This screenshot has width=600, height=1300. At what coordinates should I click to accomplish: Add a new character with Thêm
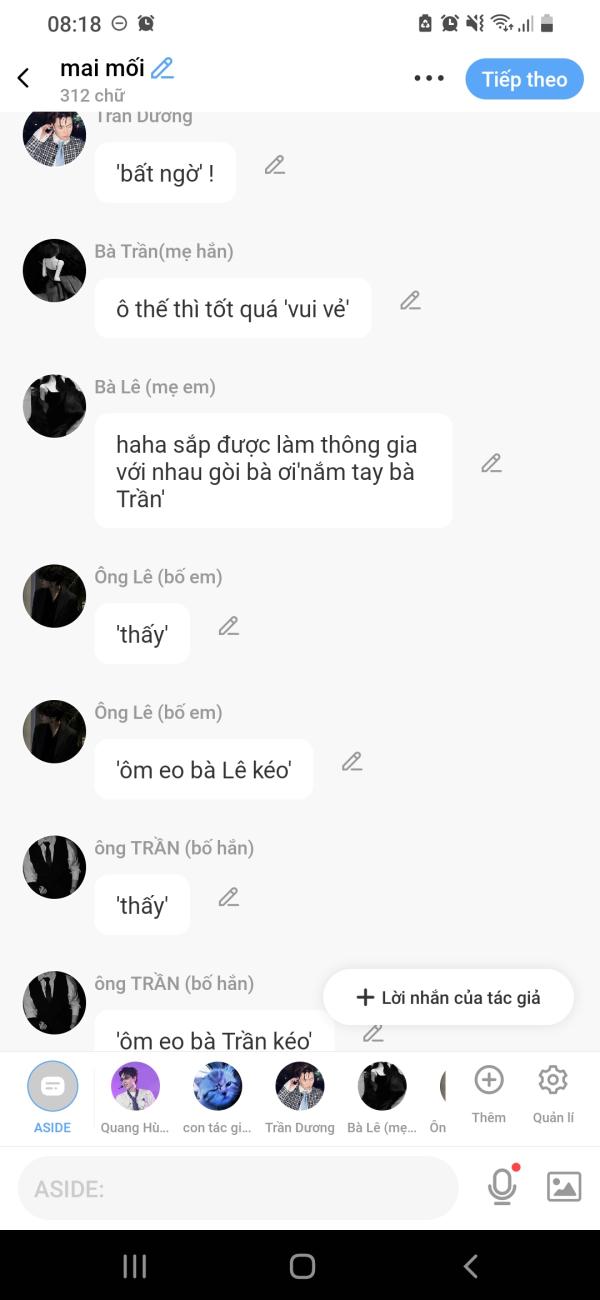click(489, 1094)
